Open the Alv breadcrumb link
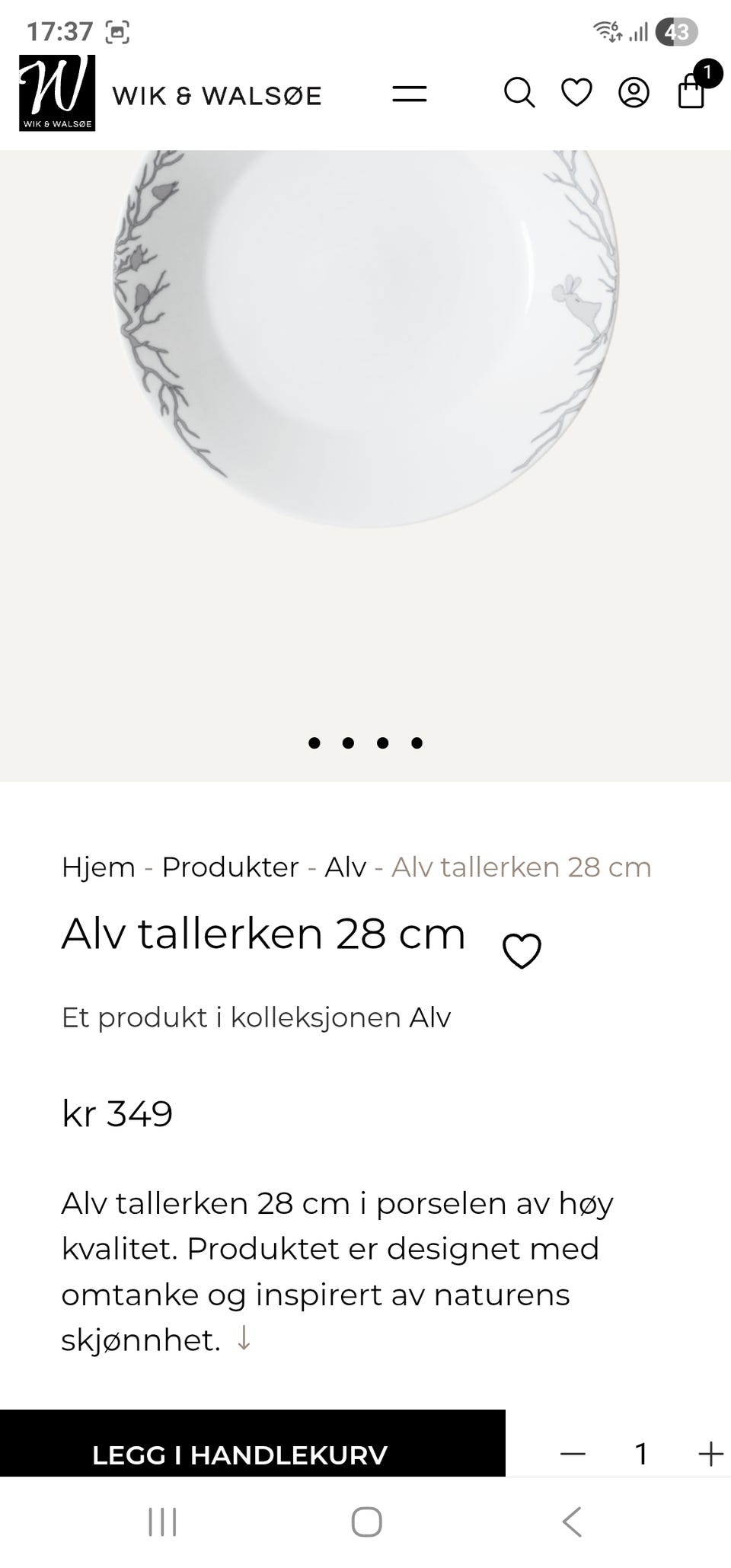The height and width of the screenshot is (1568, 731). [x=345, y=867]
